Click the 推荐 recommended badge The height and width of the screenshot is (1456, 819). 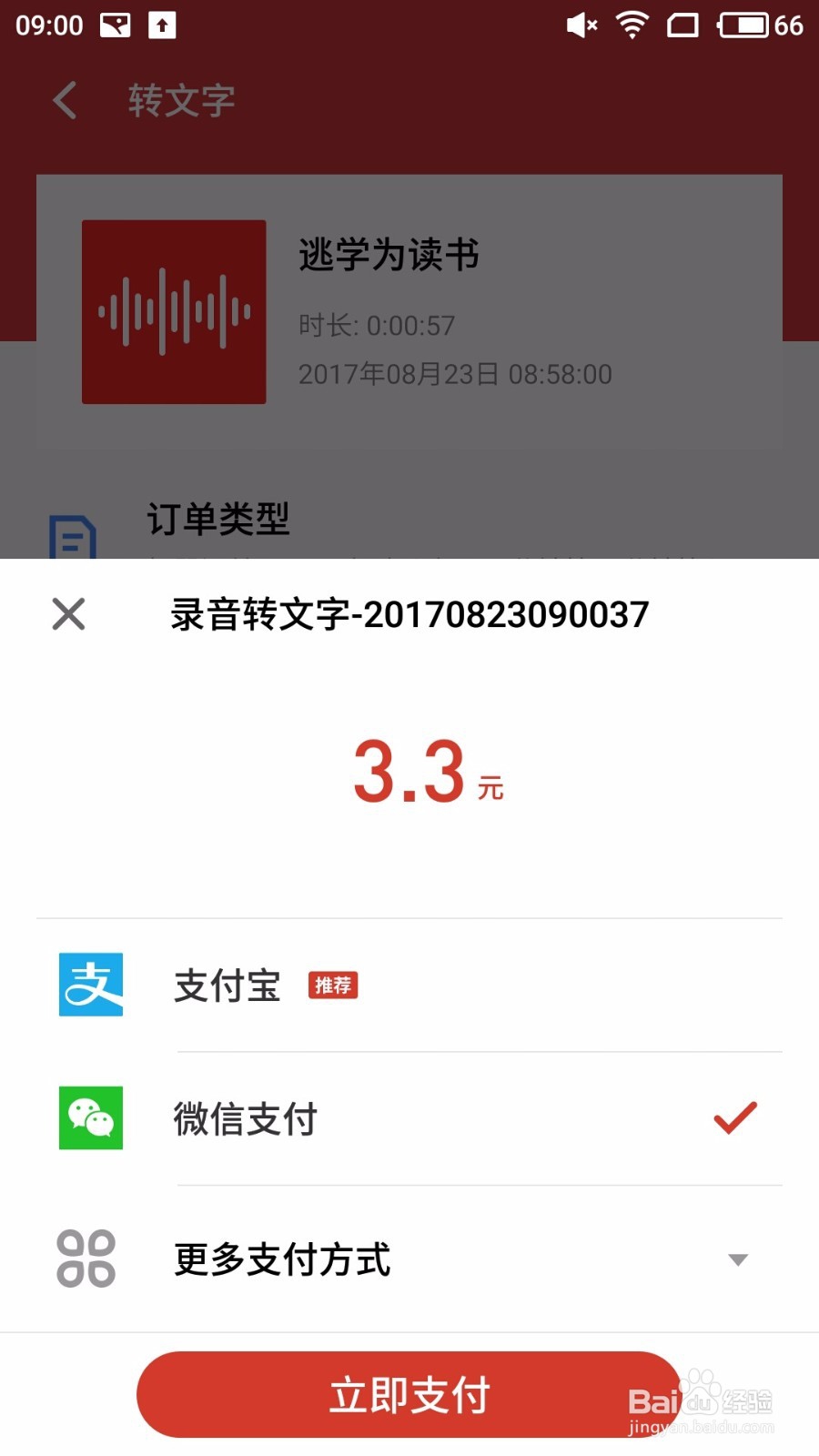pyautogui.click(x=333, y=986)
